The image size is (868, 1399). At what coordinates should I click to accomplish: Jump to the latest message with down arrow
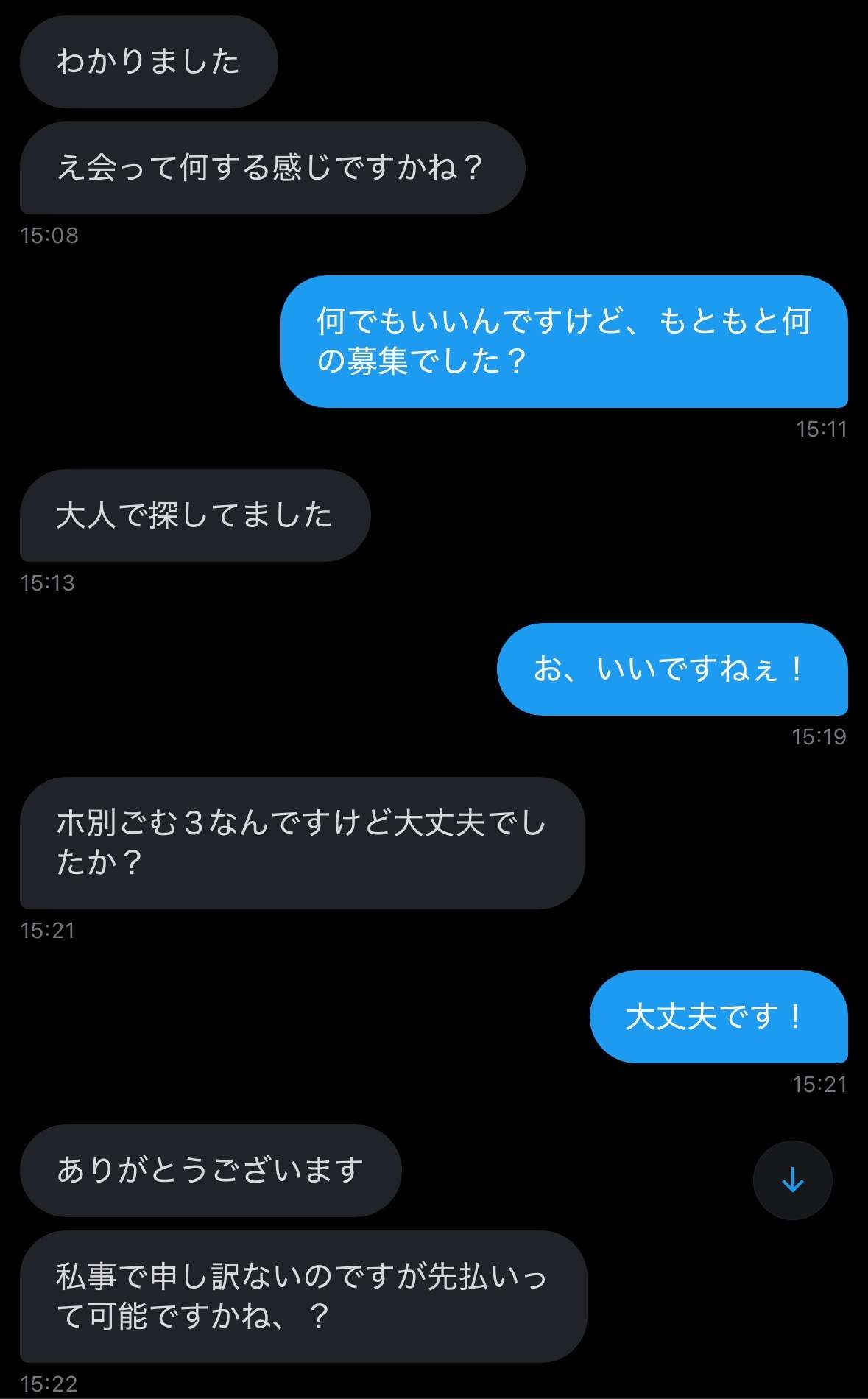click(792, 1180)
